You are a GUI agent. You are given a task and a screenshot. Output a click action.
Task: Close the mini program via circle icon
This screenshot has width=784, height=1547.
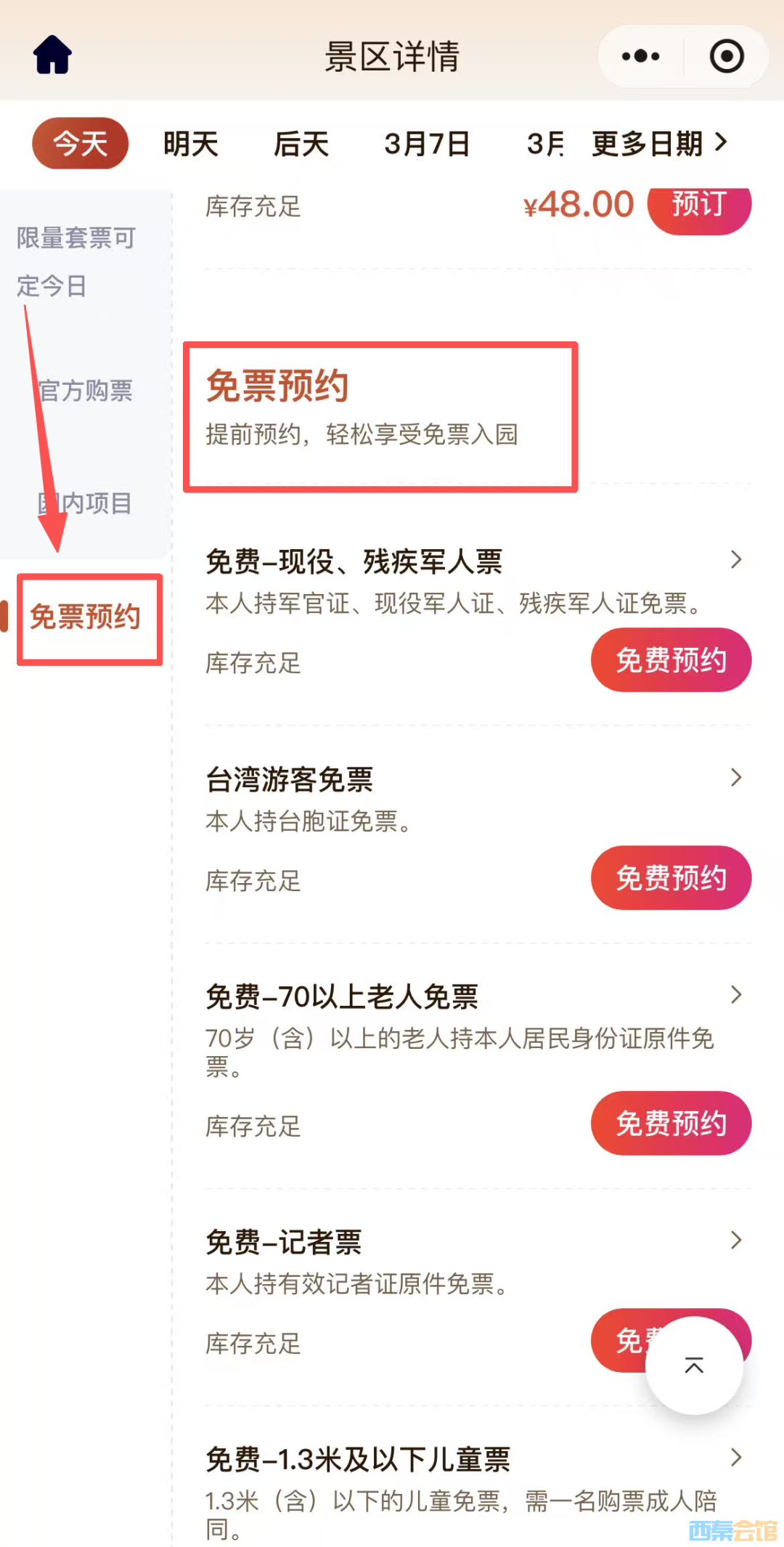[726, 56]
